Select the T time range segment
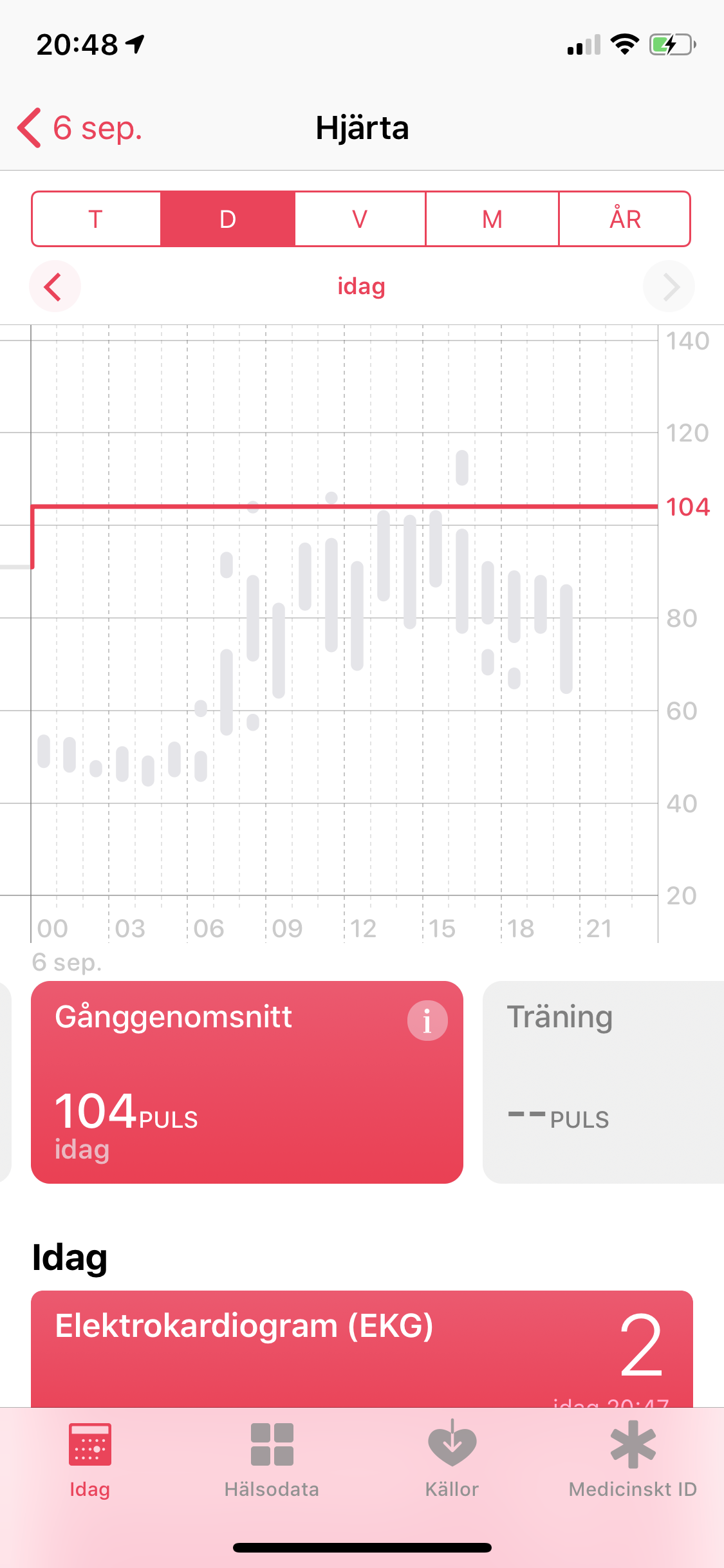Screen dimensions: 724x1568 pyautogui.click(x=96, y=219)
